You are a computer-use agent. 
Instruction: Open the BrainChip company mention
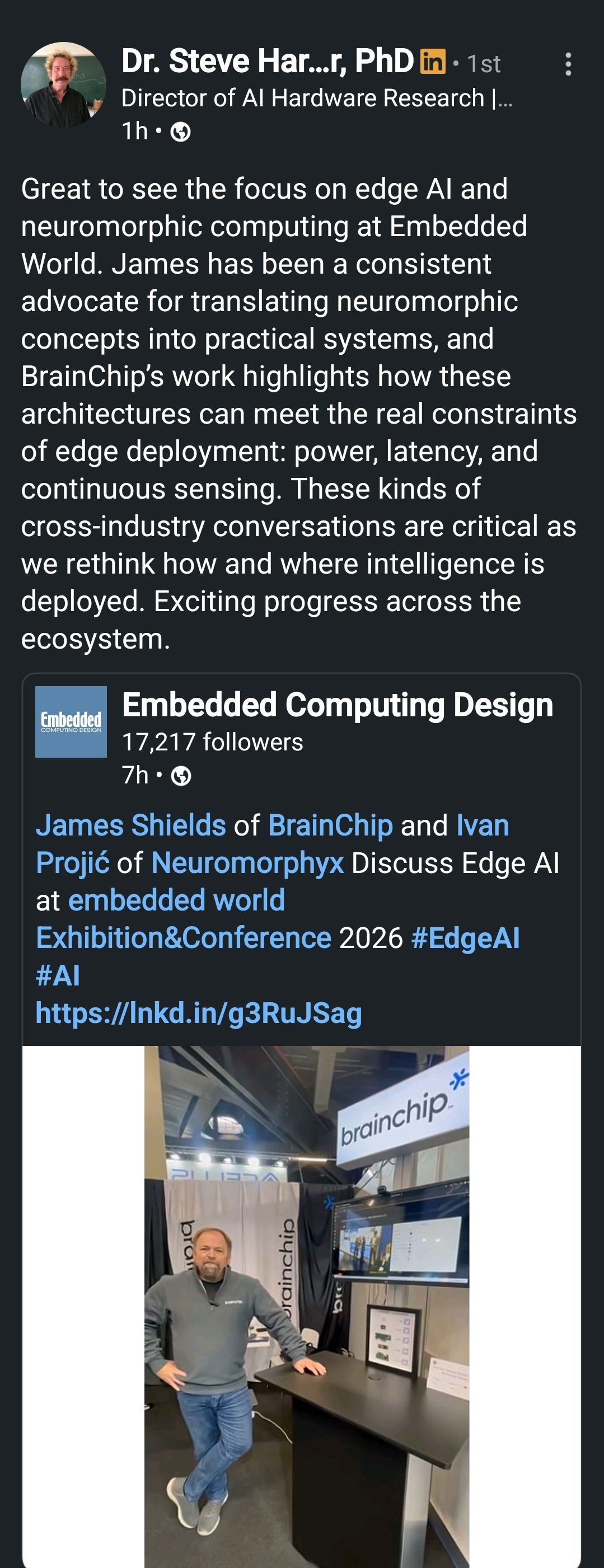(x=330, y=825)
